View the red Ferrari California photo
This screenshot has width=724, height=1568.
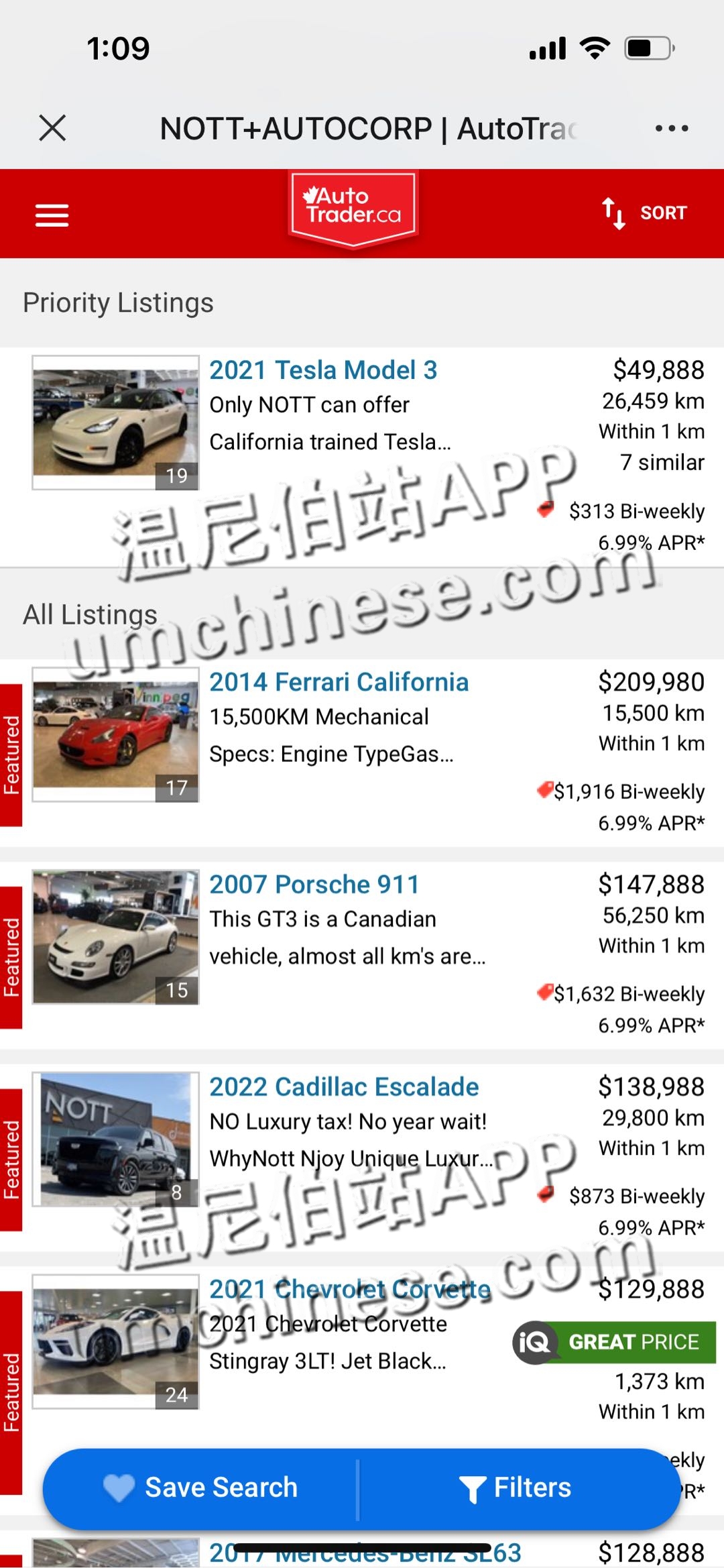coord(115,734)
